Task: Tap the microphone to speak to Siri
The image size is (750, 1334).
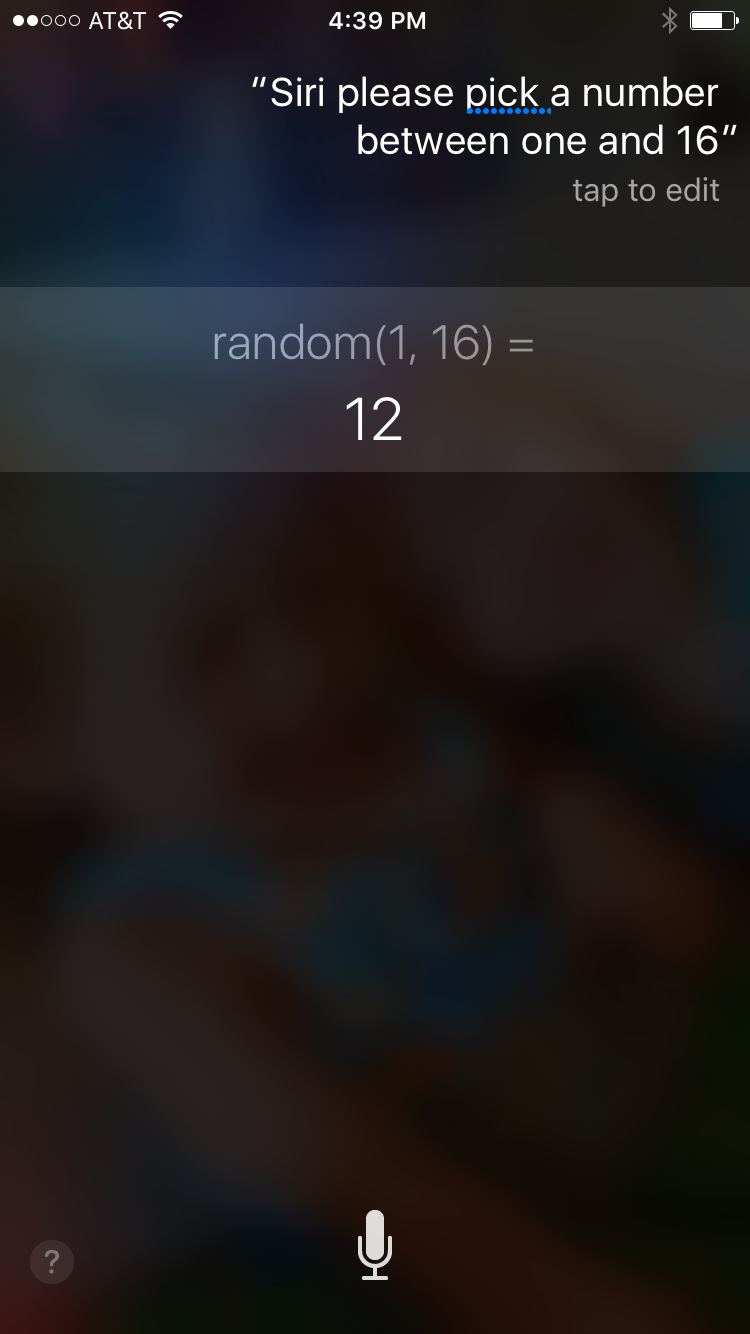Action: pos(375,1245)
